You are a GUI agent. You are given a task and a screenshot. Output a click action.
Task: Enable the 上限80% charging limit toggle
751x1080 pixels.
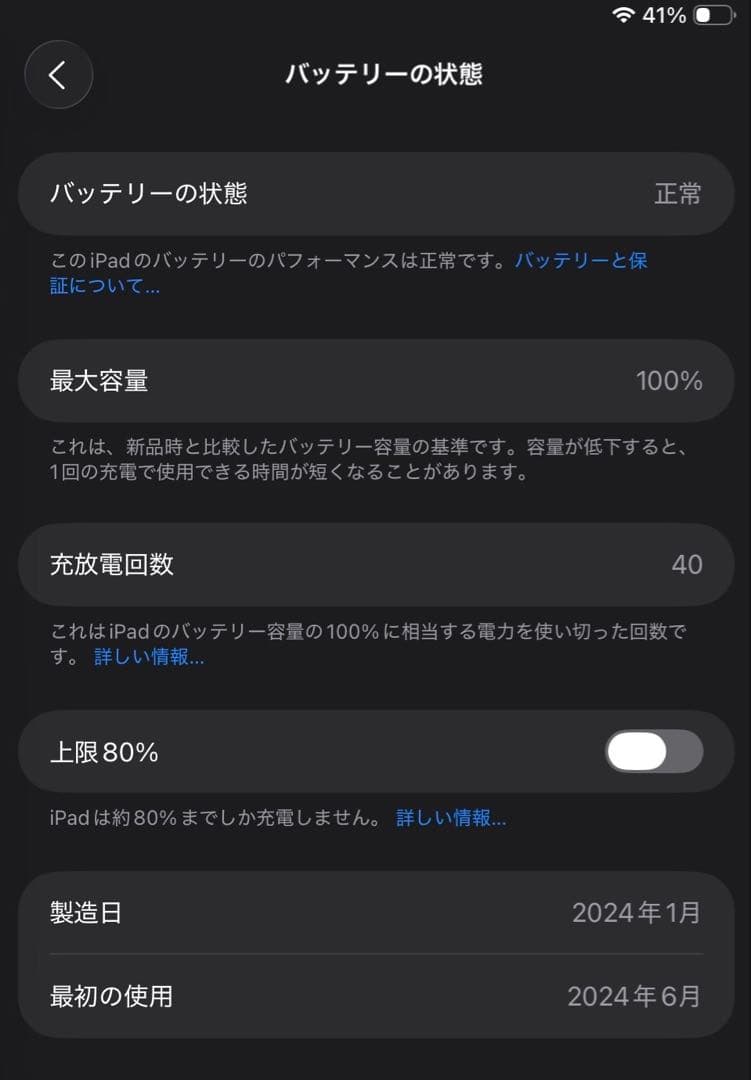[x=651, y=752]
